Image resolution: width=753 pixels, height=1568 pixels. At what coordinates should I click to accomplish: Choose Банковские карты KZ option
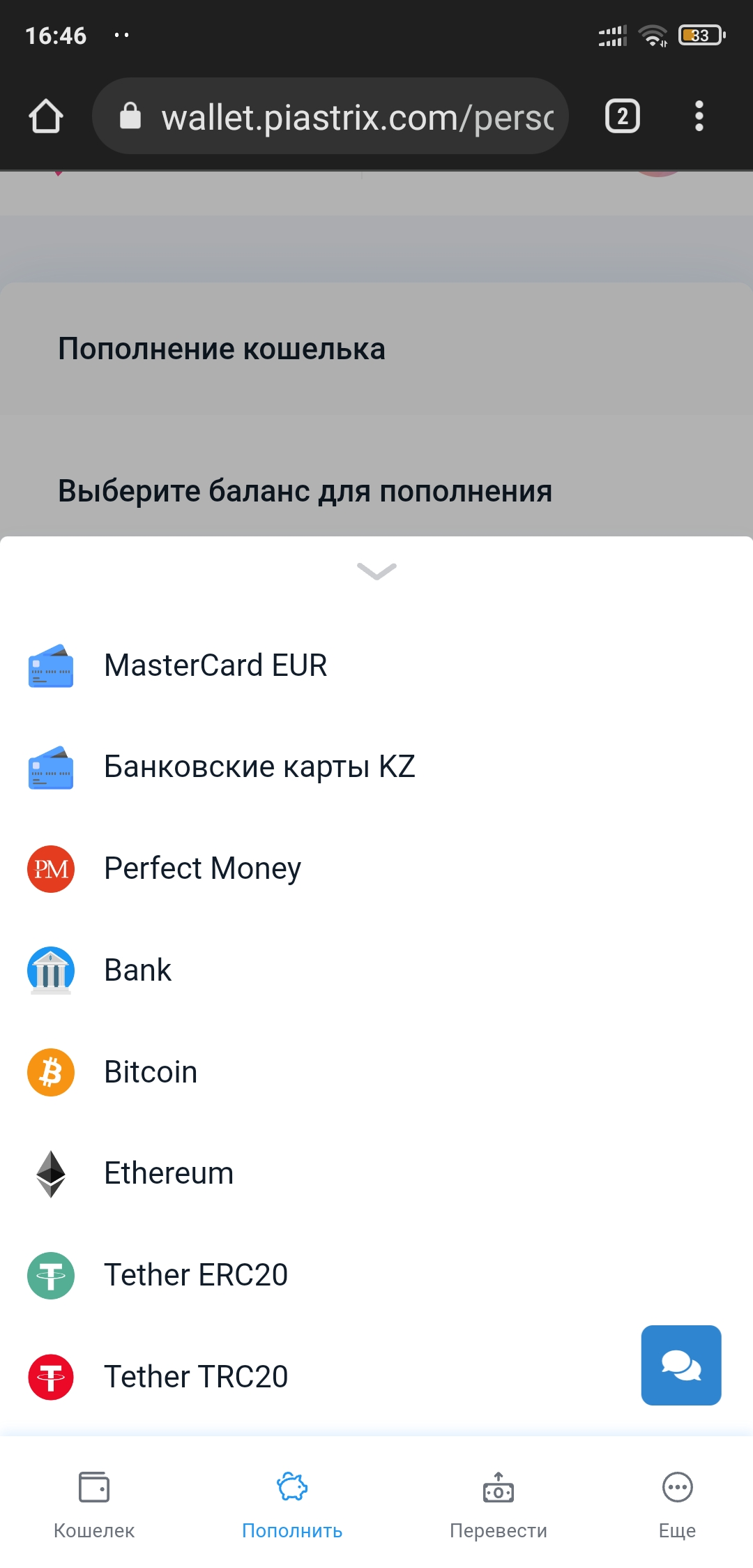click(376, 767)
